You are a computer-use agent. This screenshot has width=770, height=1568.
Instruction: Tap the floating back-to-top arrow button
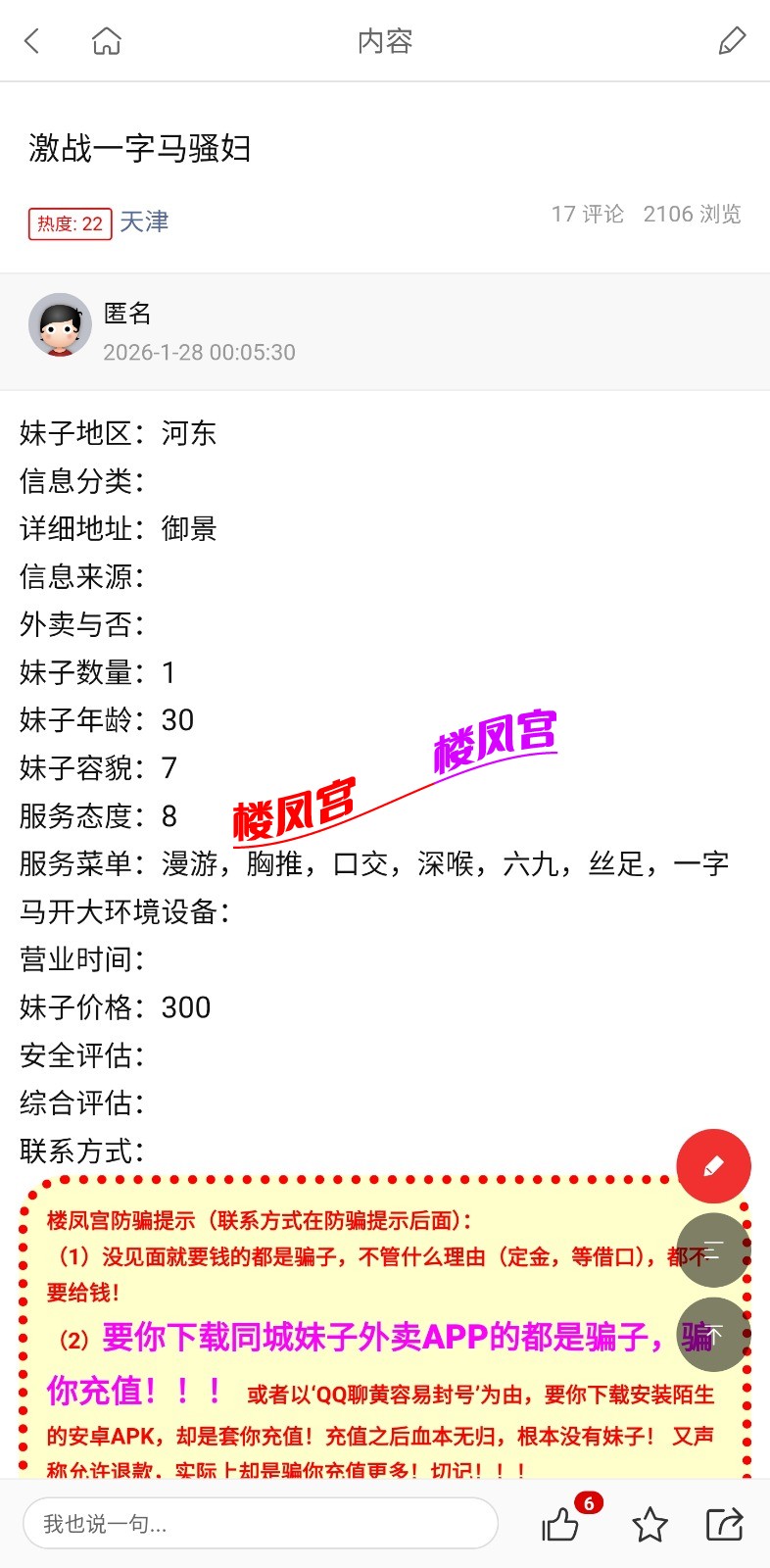point(714,1335)
